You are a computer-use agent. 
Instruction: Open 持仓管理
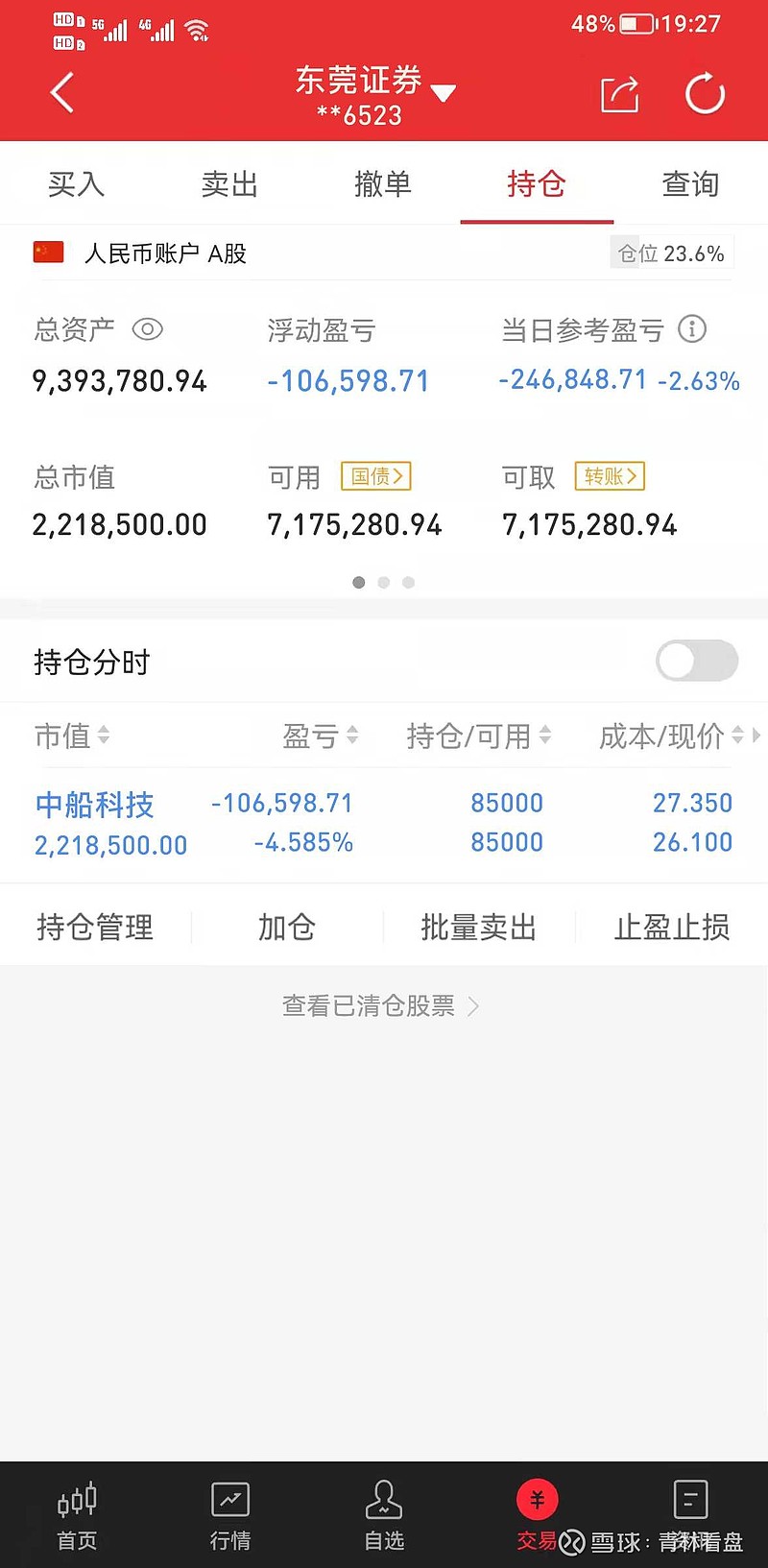pos(95,928)
